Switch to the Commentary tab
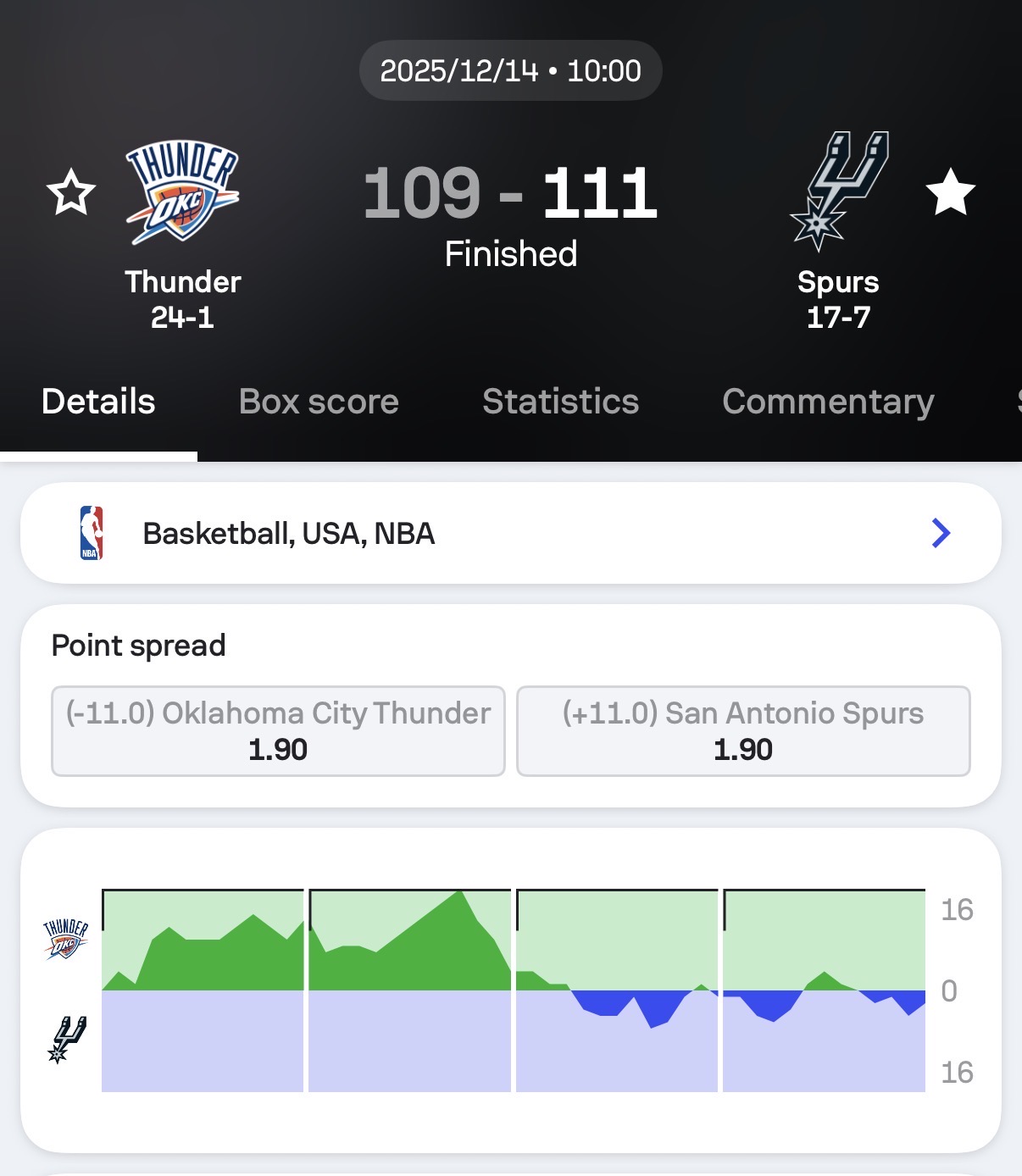Image resolution: width=1022 pixels, height=1176 pixels. coord(828,402)
